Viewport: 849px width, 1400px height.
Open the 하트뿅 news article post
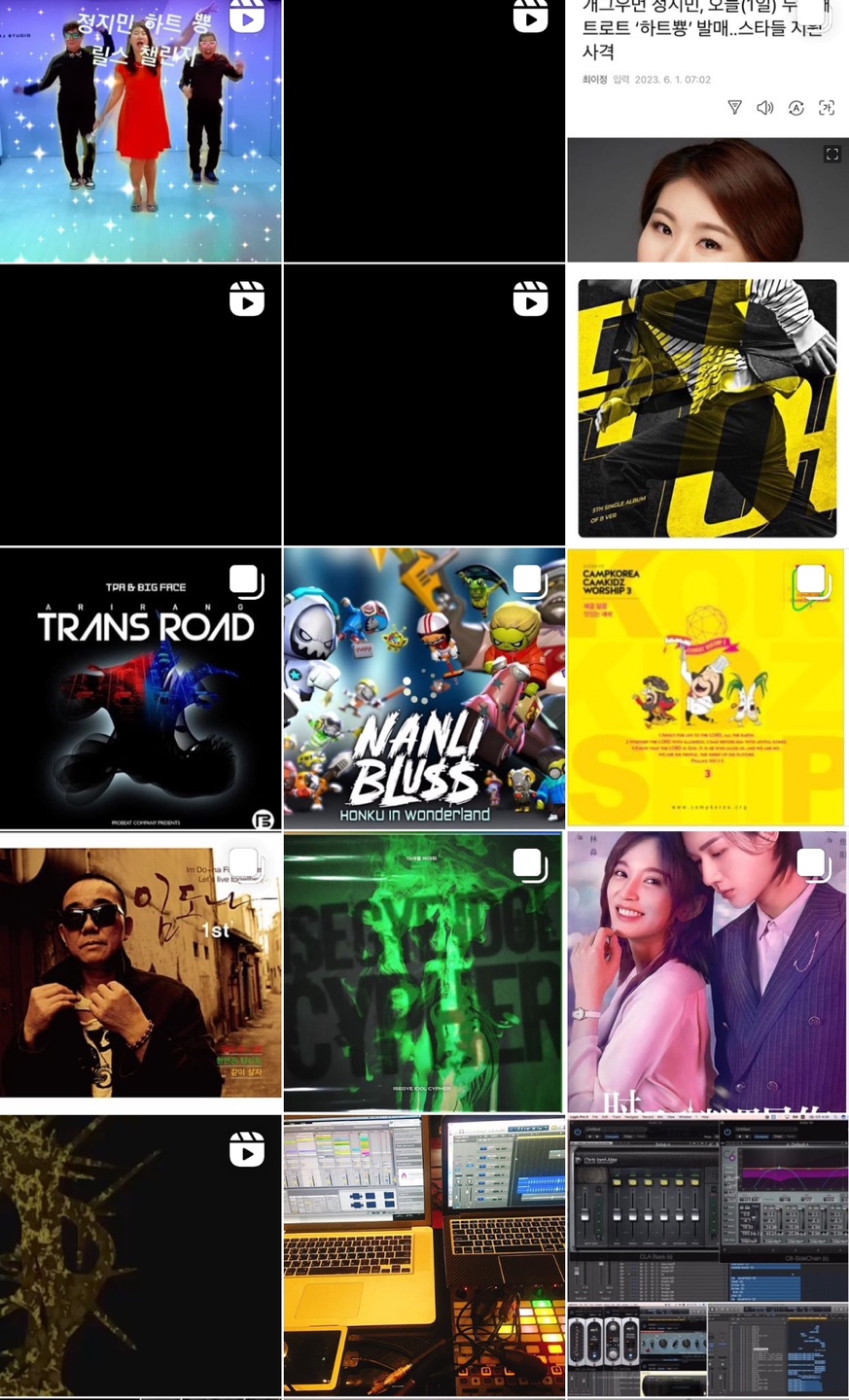pos(707,131)
